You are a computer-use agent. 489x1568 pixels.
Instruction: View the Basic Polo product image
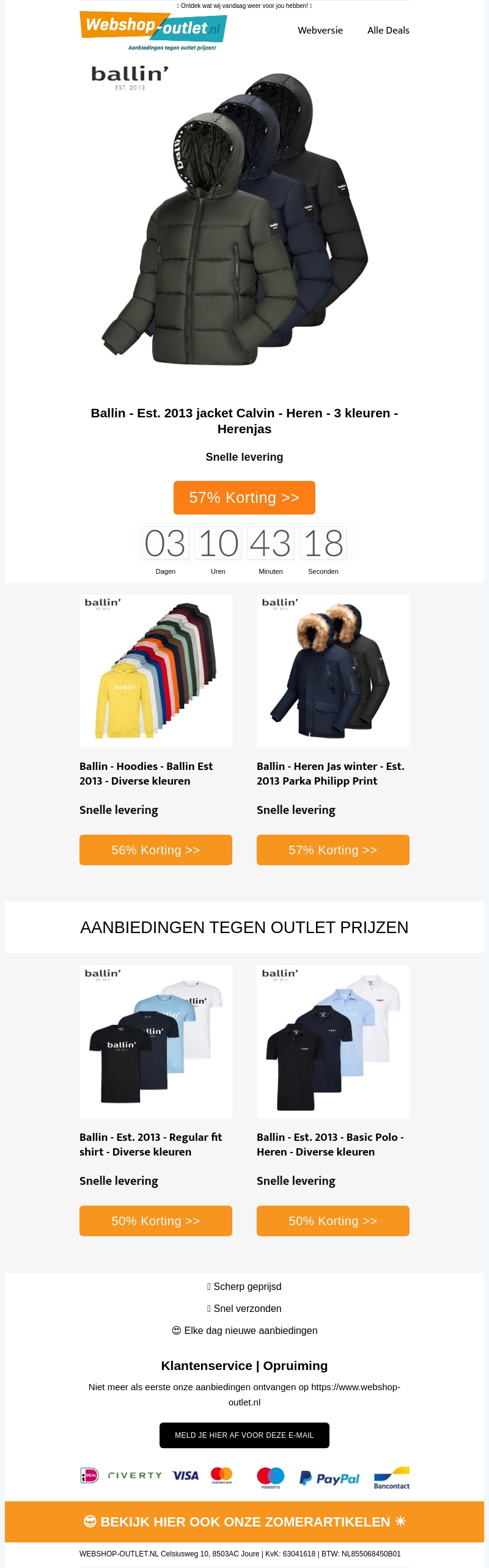[333, 1041]
